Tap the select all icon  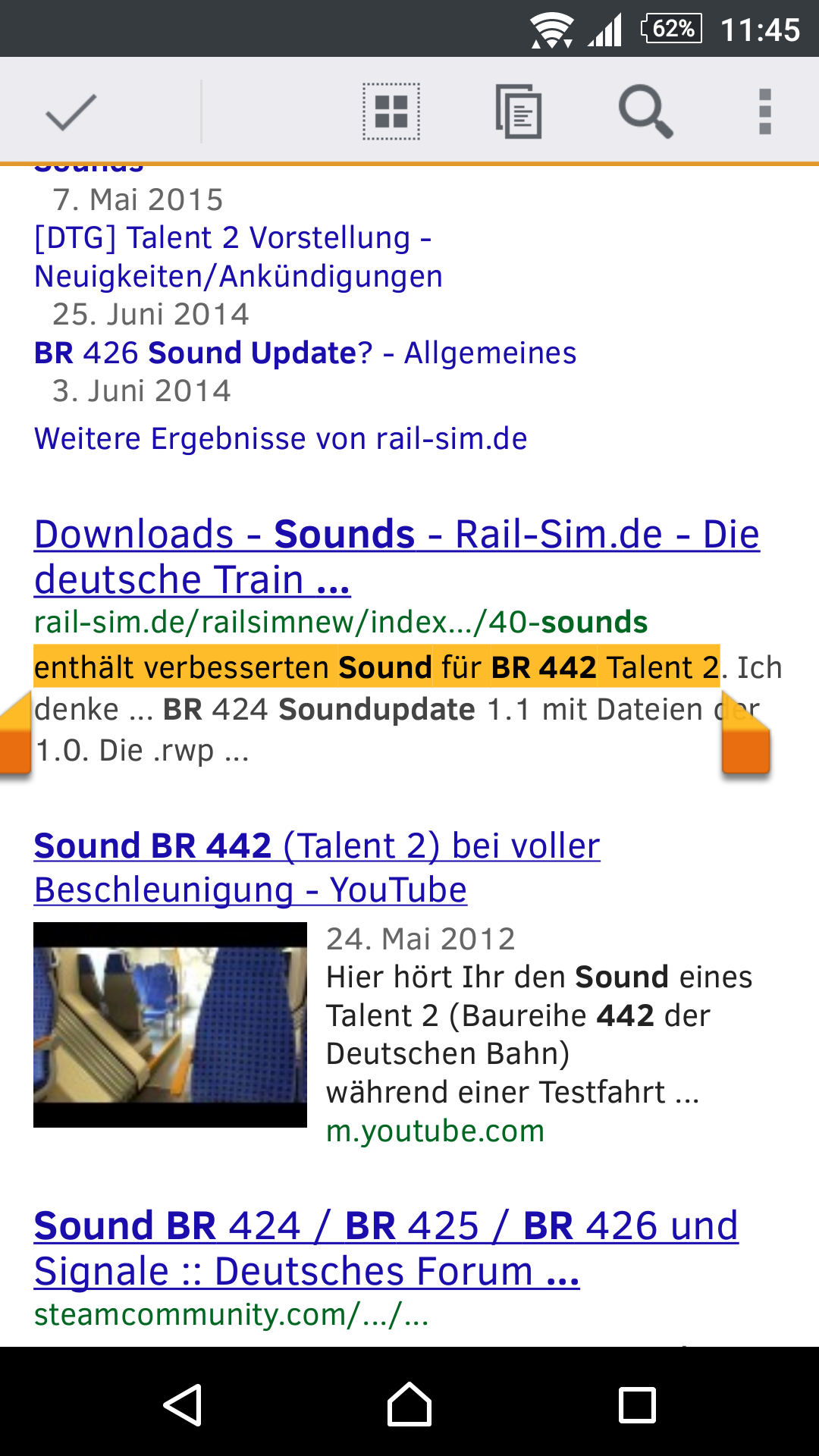pos(391,112)
